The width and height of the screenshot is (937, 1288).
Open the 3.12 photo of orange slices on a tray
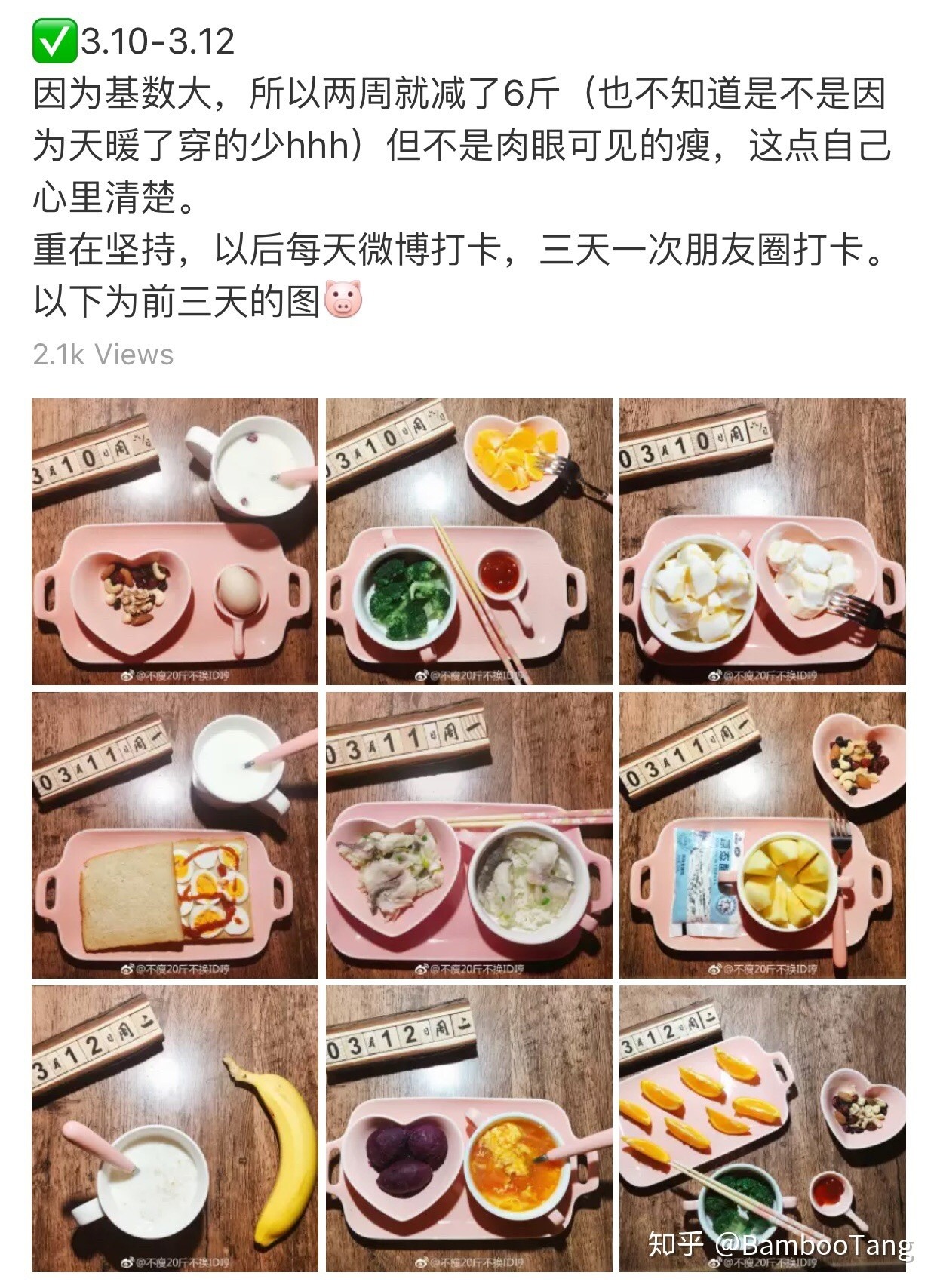tap(762, 1128)
